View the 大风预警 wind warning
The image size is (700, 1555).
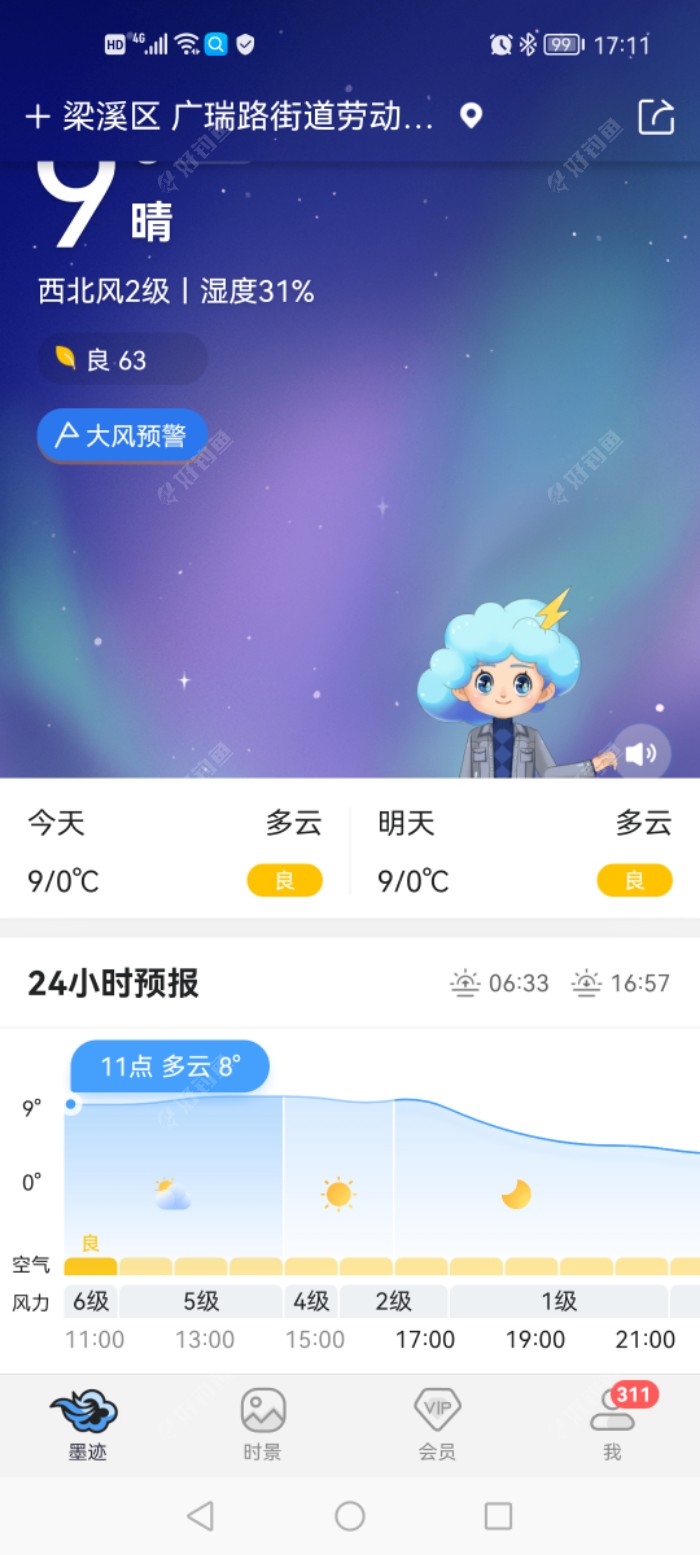click(122, 436)
